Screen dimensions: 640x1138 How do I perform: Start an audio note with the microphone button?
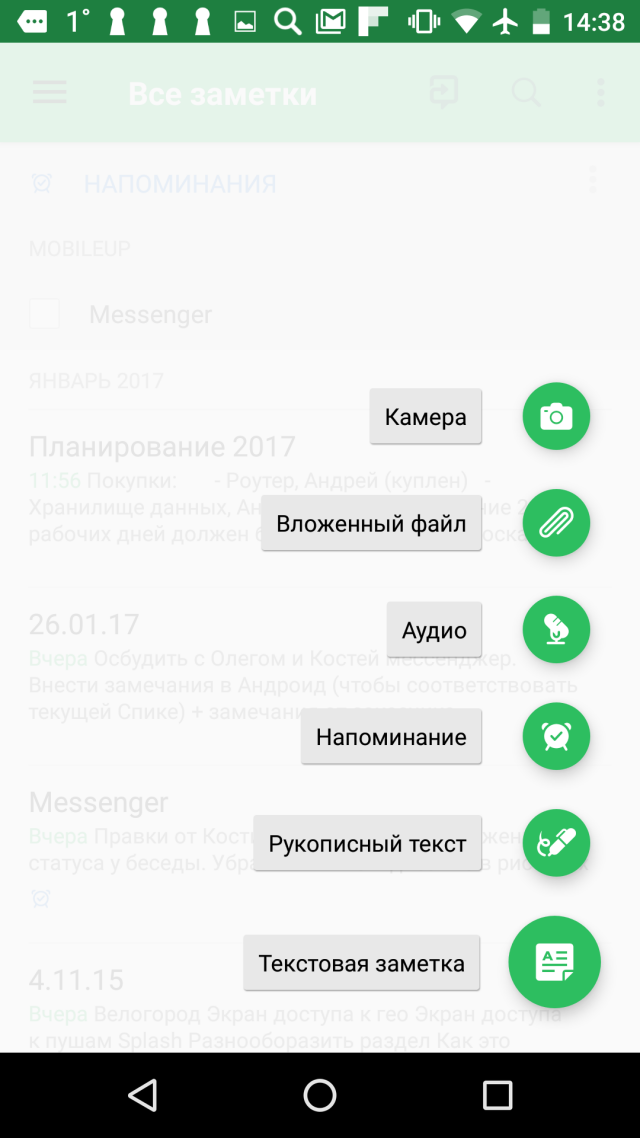pyautogui.click(x=556, y=630)
